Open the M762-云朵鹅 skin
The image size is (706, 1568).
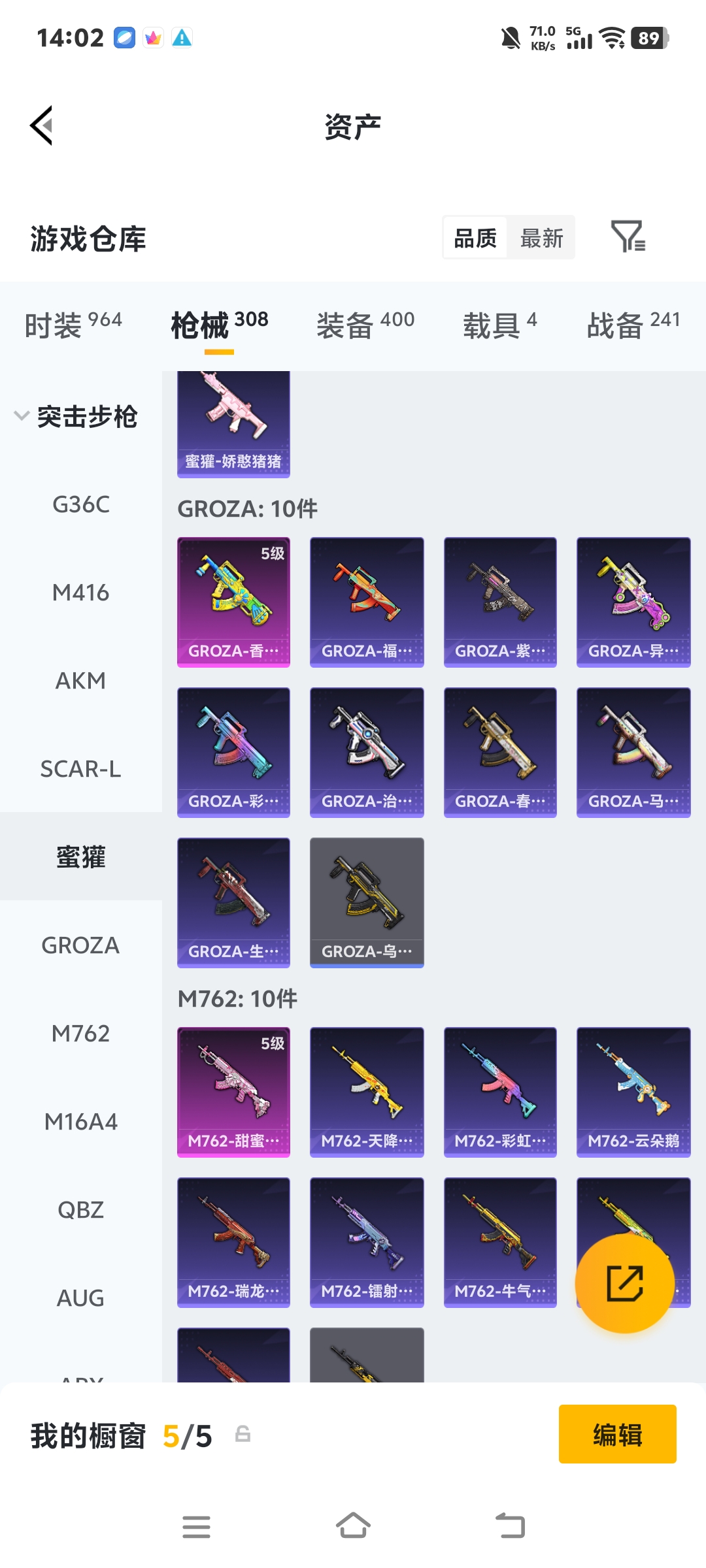point(633,1092)
